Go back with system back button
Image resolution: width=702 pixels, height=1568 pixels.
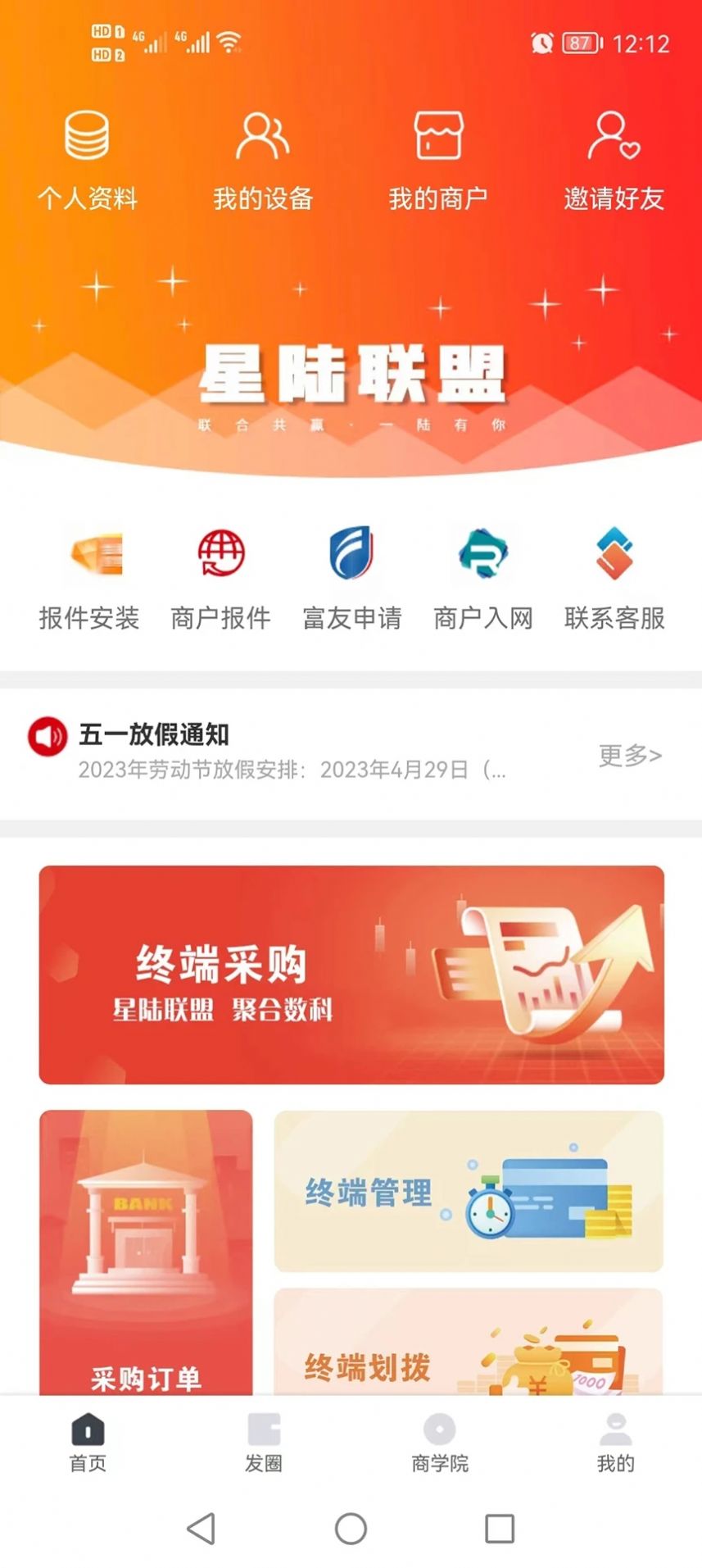click(x=202, y=1529)
